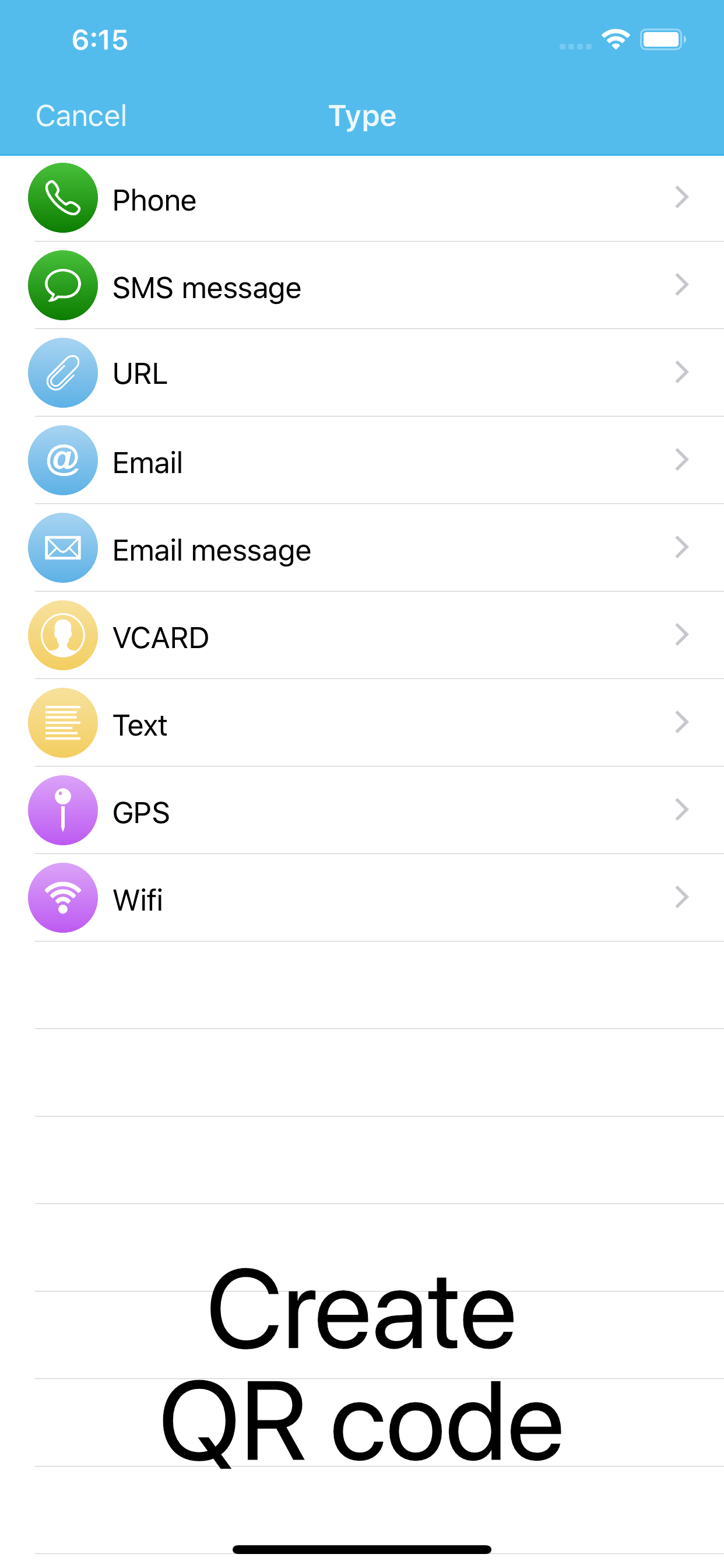The width and height of the screenshot is (724, 1568).
Task: Tap the status bar Wi-Fi indicator
Action: pos(615,39)
